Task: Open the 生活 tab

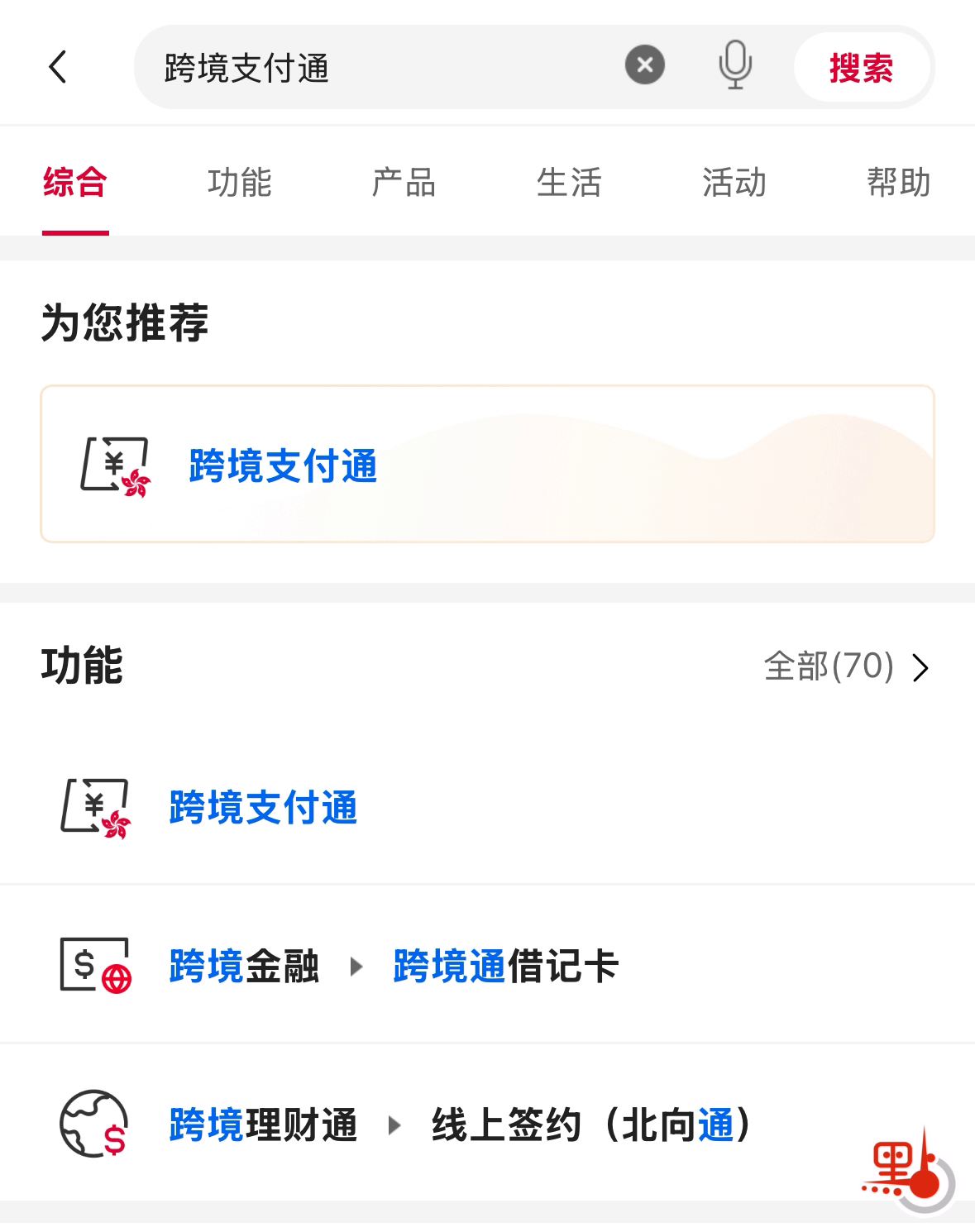Action: tap(569, 183)
